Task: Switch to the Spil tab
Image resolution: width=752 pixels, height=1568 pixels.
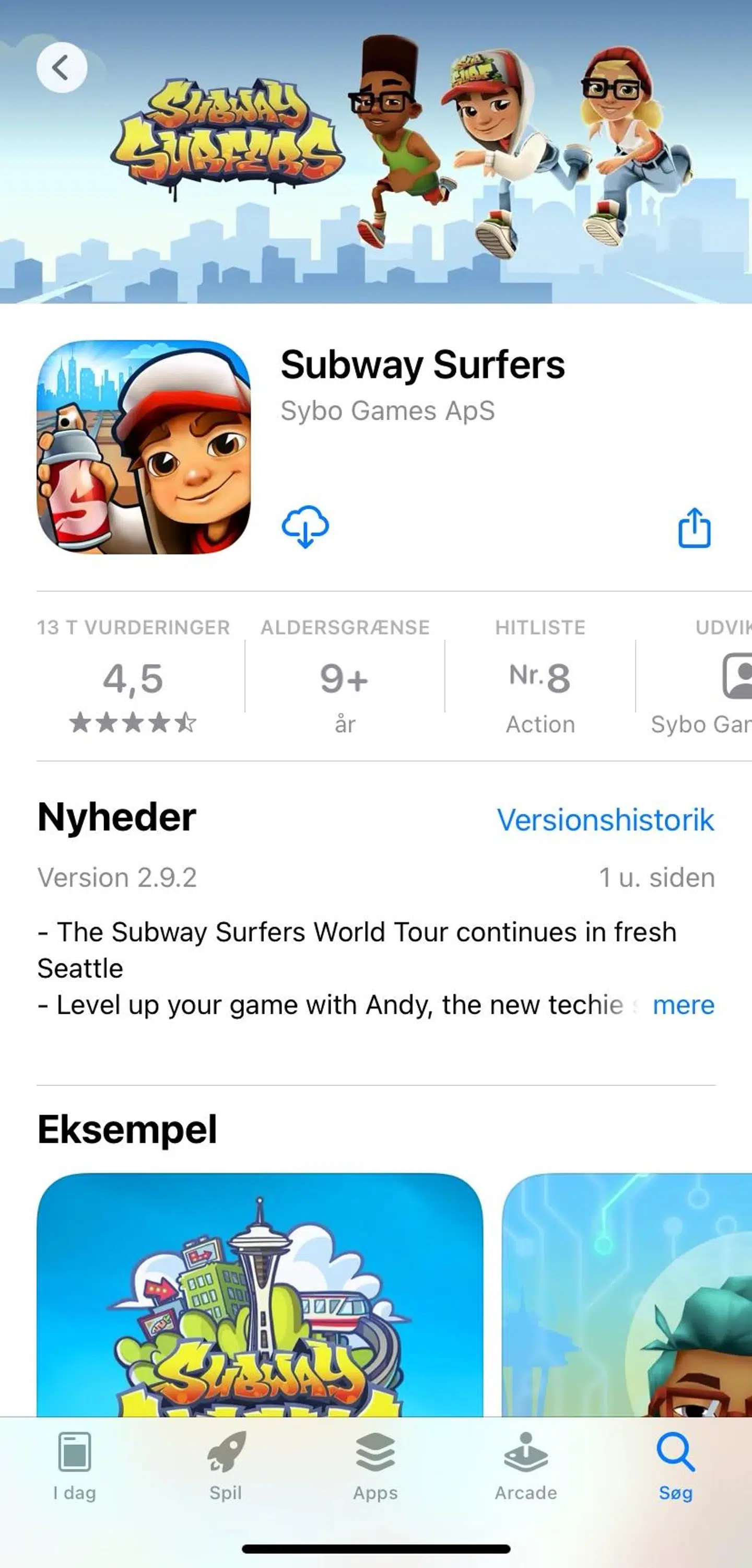Action: [226, 1466]
